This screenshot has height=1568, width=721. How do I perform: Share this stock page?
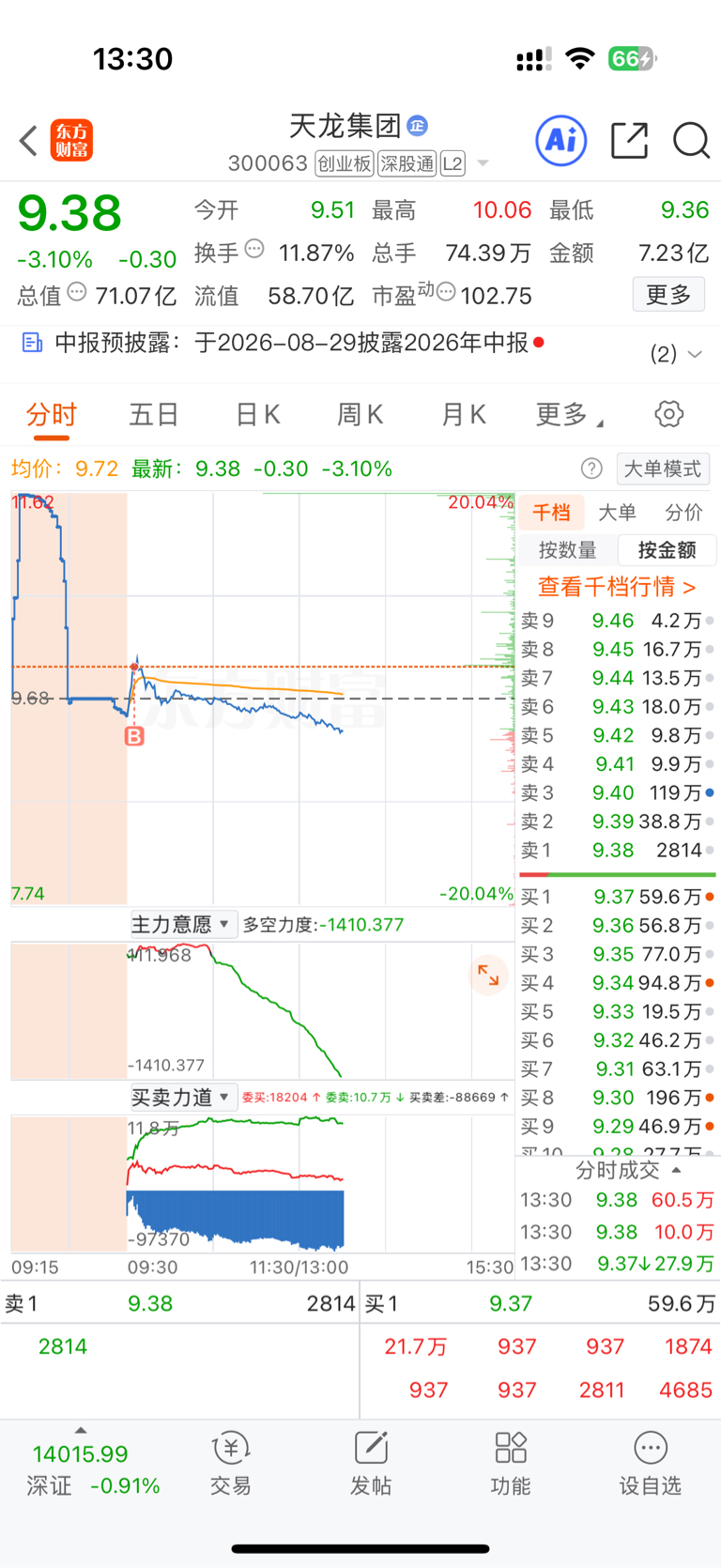click(629, 141)
